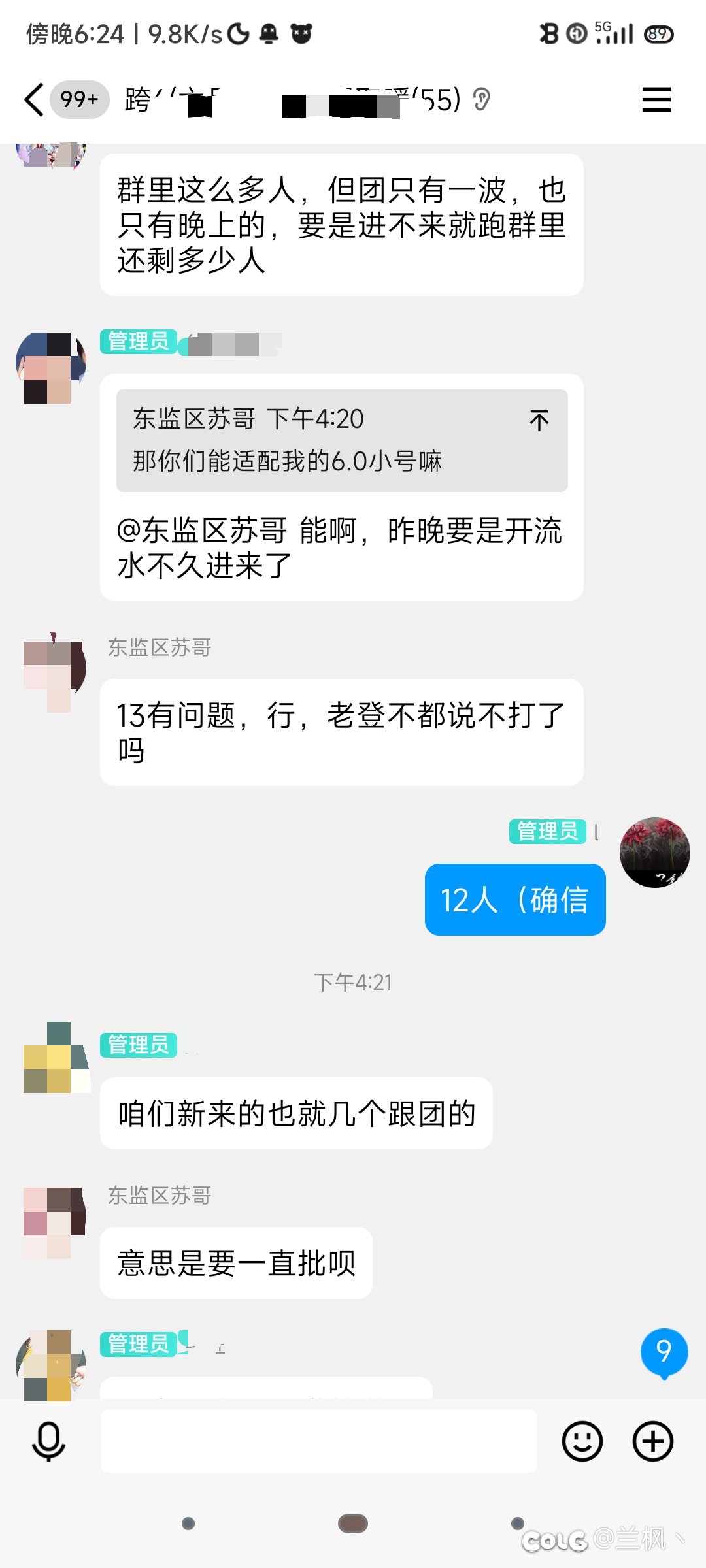Tap the blue message bubble 12人（确信

point(515,899)
